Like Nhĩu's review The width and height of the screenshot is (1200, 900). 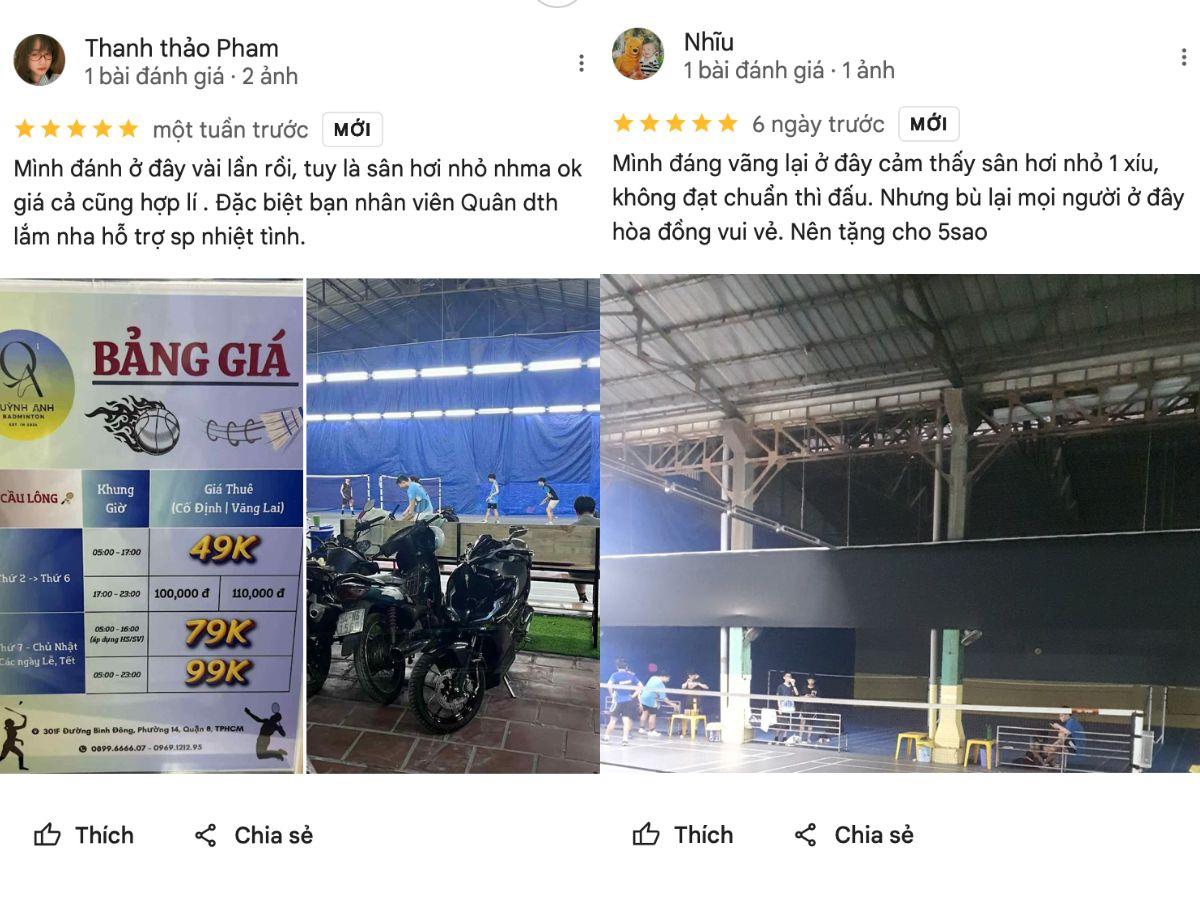pyautogui.click(x=683, y=834)
